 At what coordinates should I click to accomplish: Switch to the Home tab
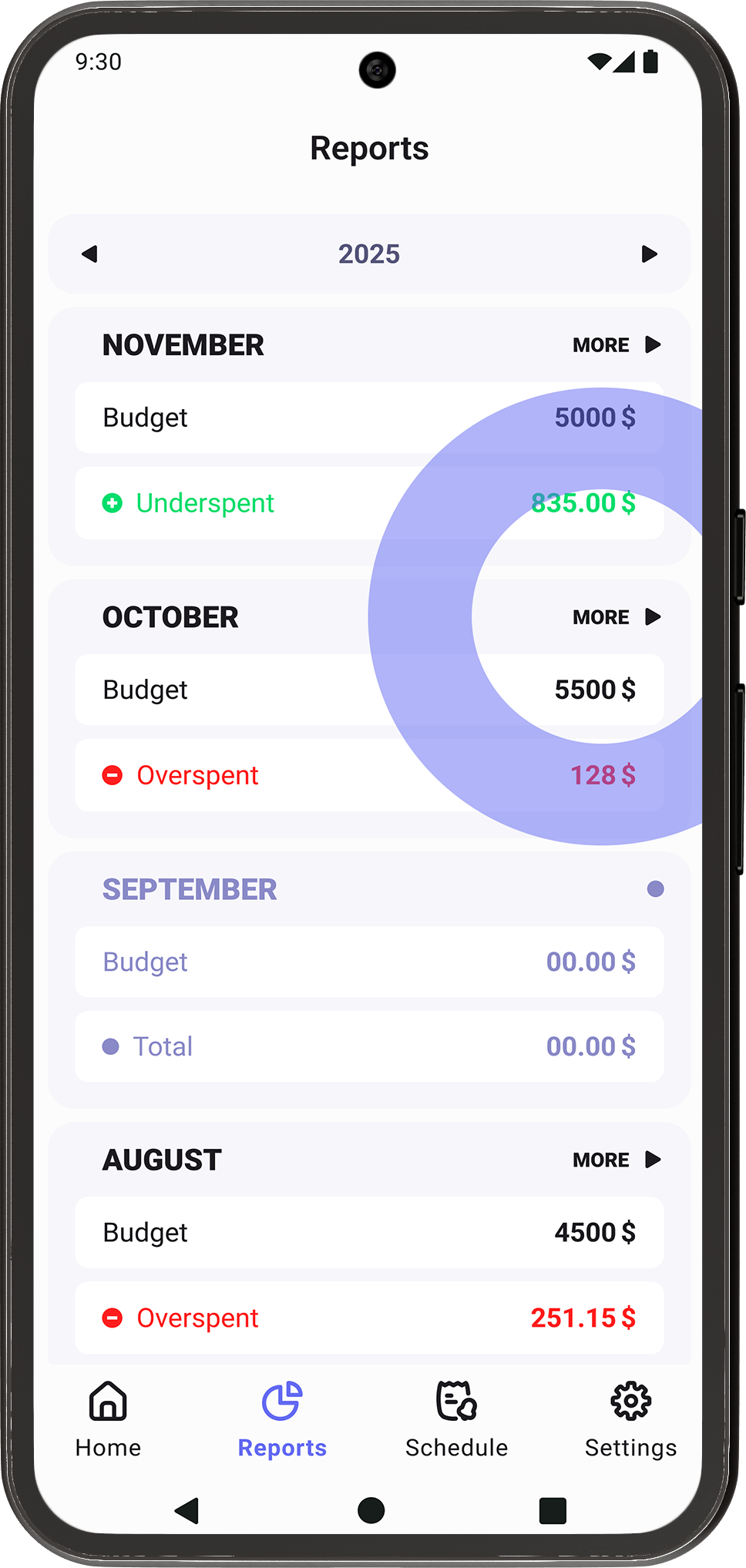pos(108,1419)
